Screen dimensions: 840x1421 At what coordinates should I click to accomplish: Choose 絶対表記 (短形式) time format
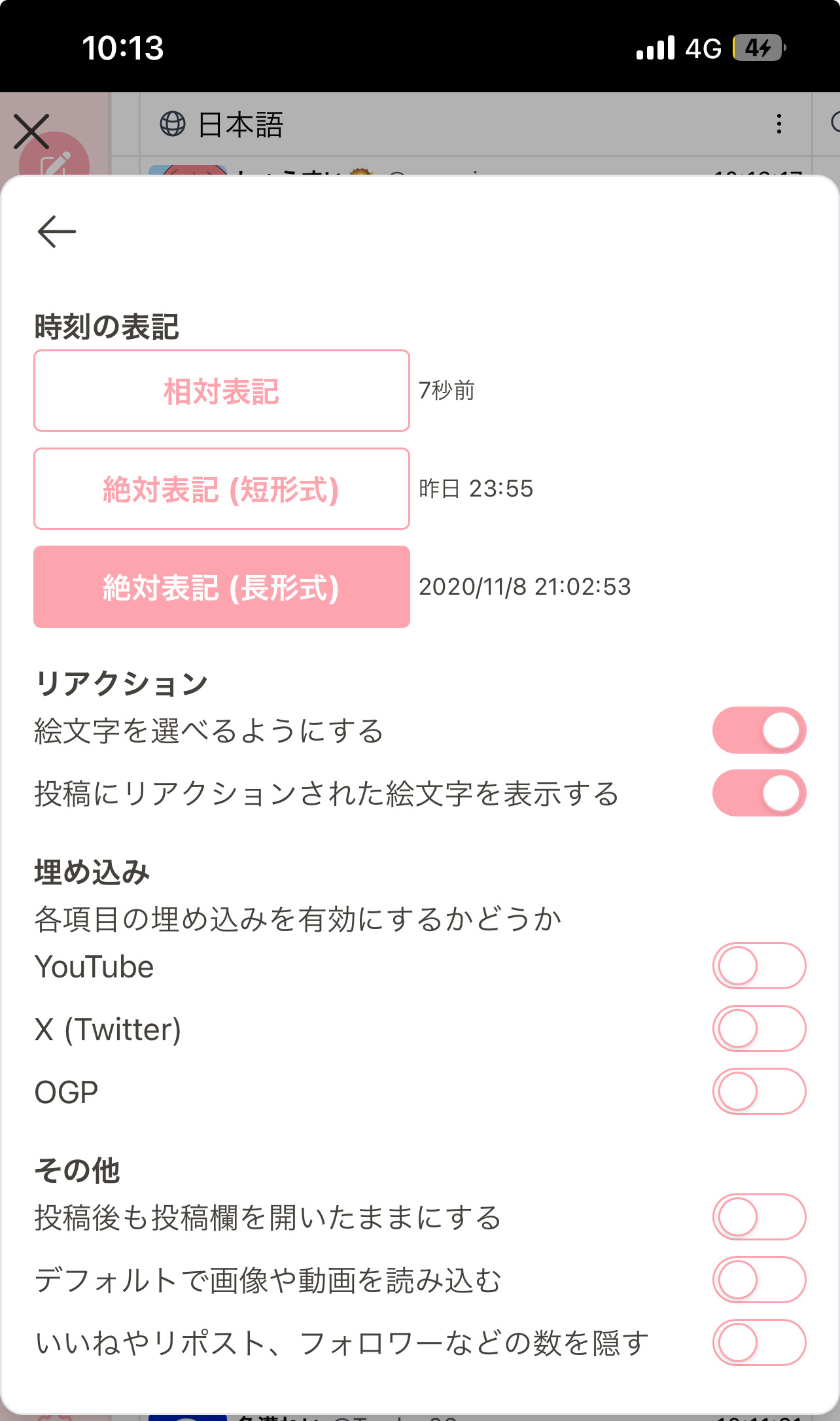pyautogui.click(x=222, y=489)
